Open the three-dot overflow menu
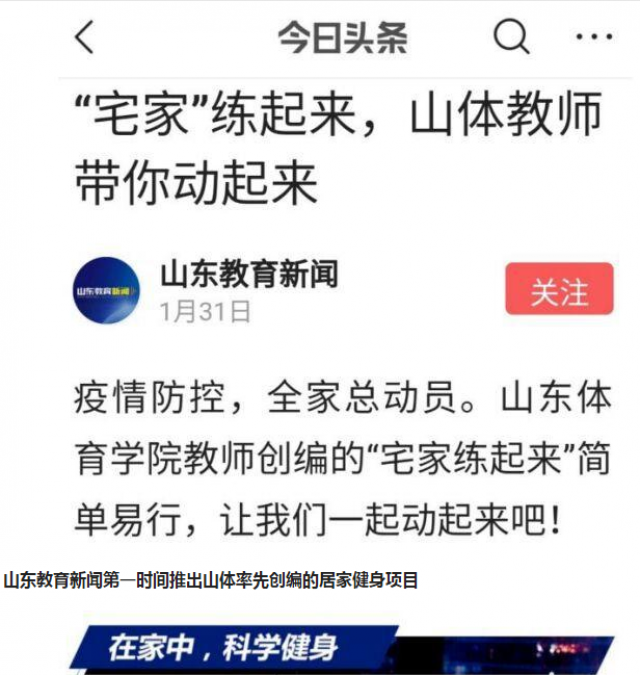Viewport: 640px width, 675px height. pyautogui.click(x=594, y=38)
